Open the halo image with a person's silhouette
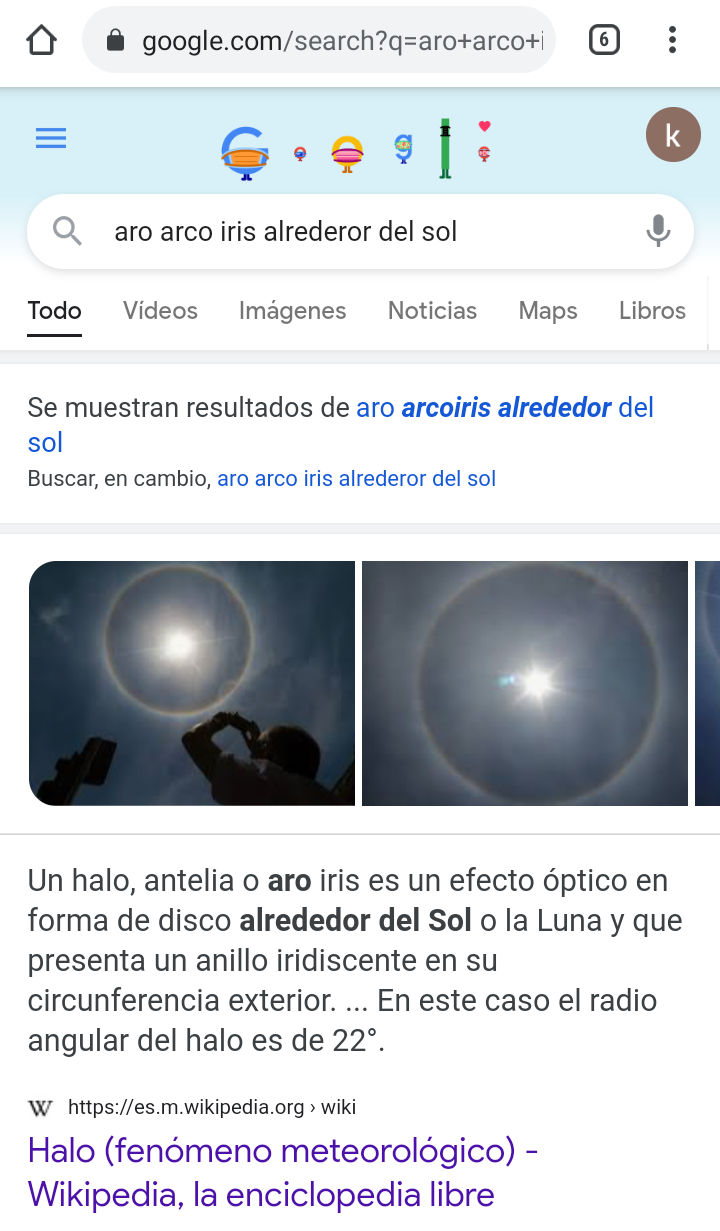This screenshot has width=720, height=1231. coord(191,683)
